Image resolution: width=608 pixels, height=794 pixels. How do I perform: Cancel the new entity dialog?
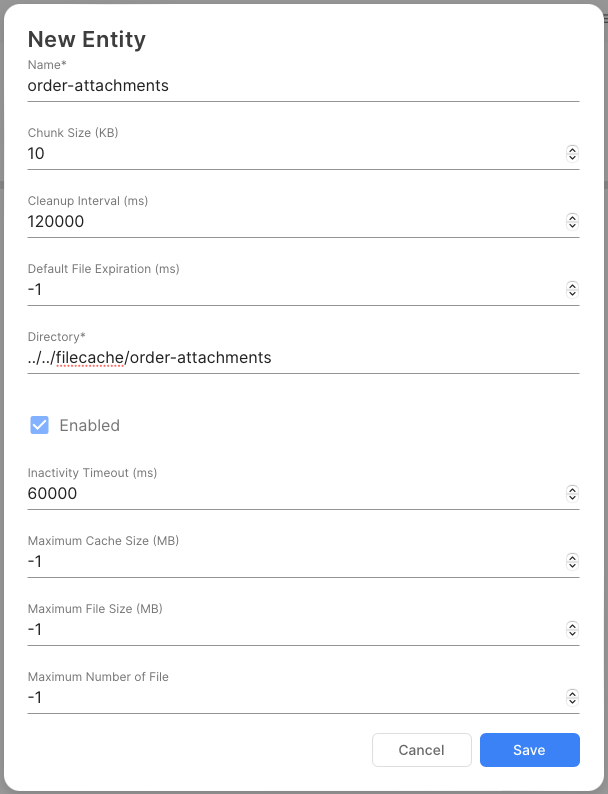[421, 750]
